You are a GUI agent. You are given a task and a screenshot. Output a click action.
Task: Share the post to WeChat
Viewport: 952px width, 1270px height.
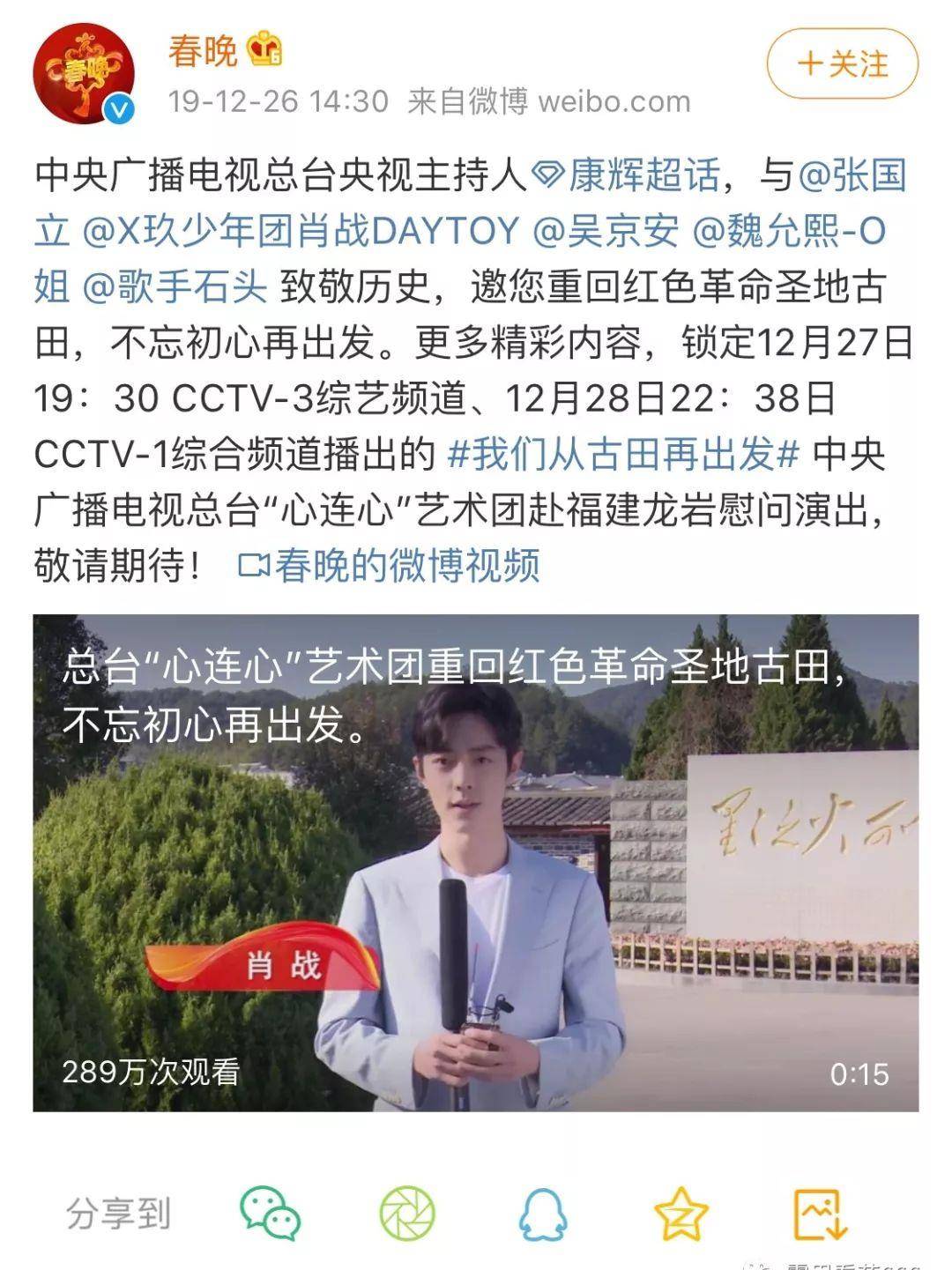pos(270,1214)
